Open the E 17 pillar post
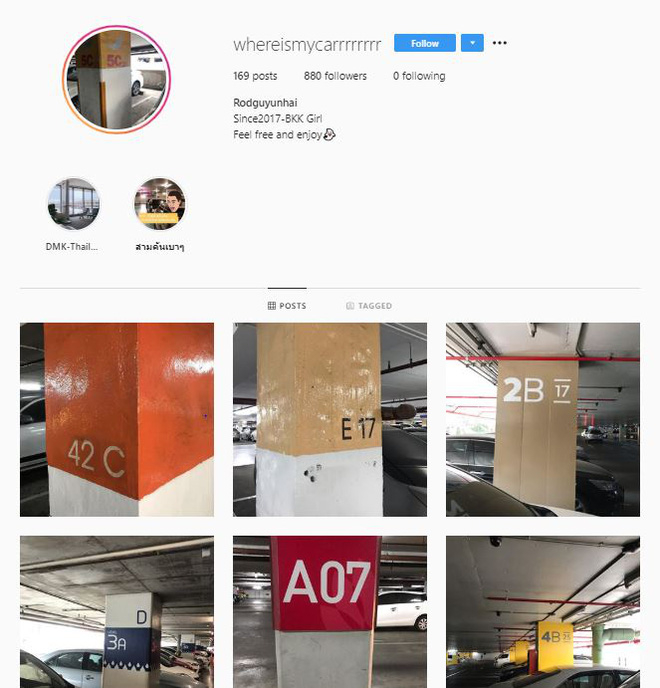 coord(330,419)
